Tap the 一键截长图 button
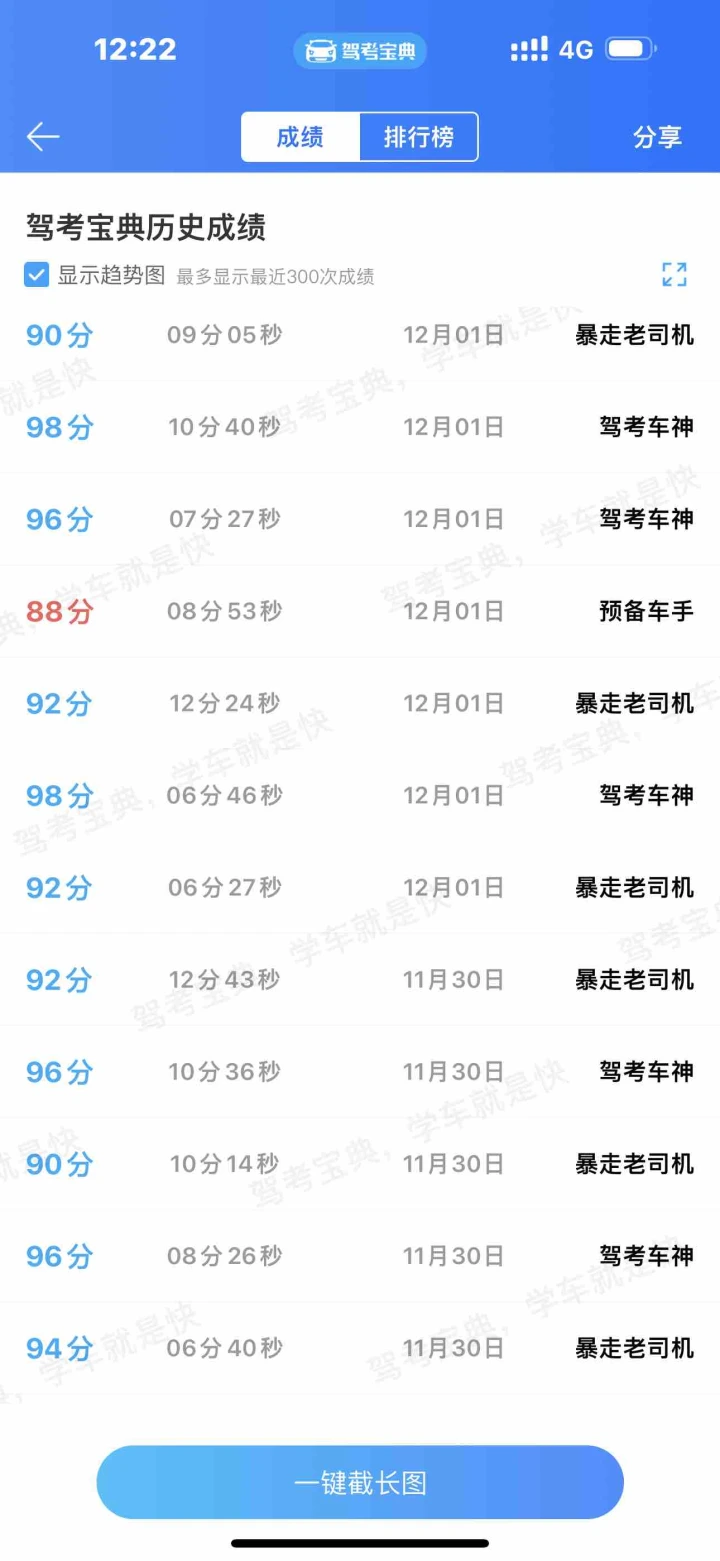This screenshot has height=1561, width=720. (360, 1482)
